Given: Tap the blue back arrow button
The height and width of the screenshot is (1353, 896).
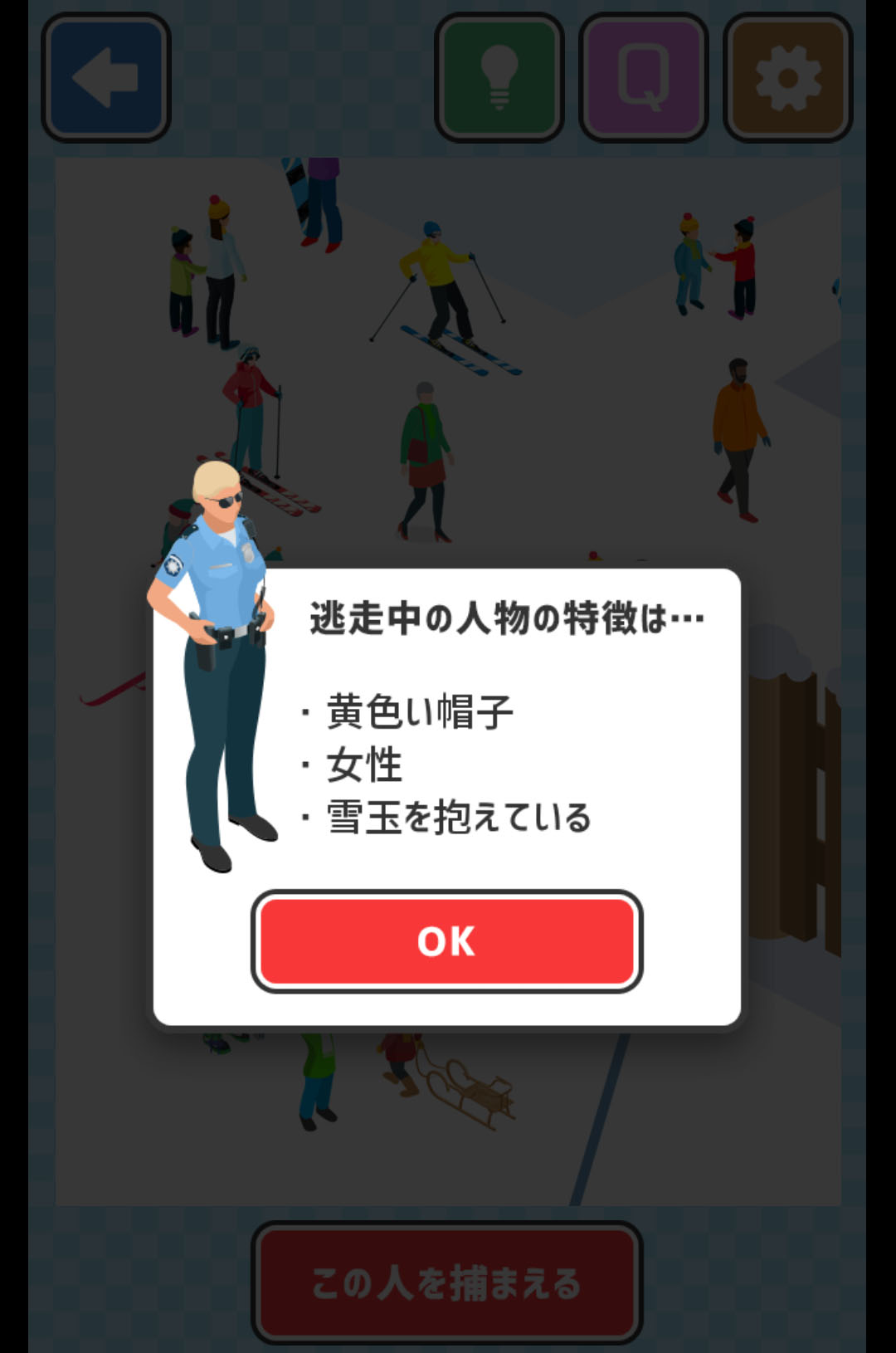Looking at the screenshot, I should (106, 78).
